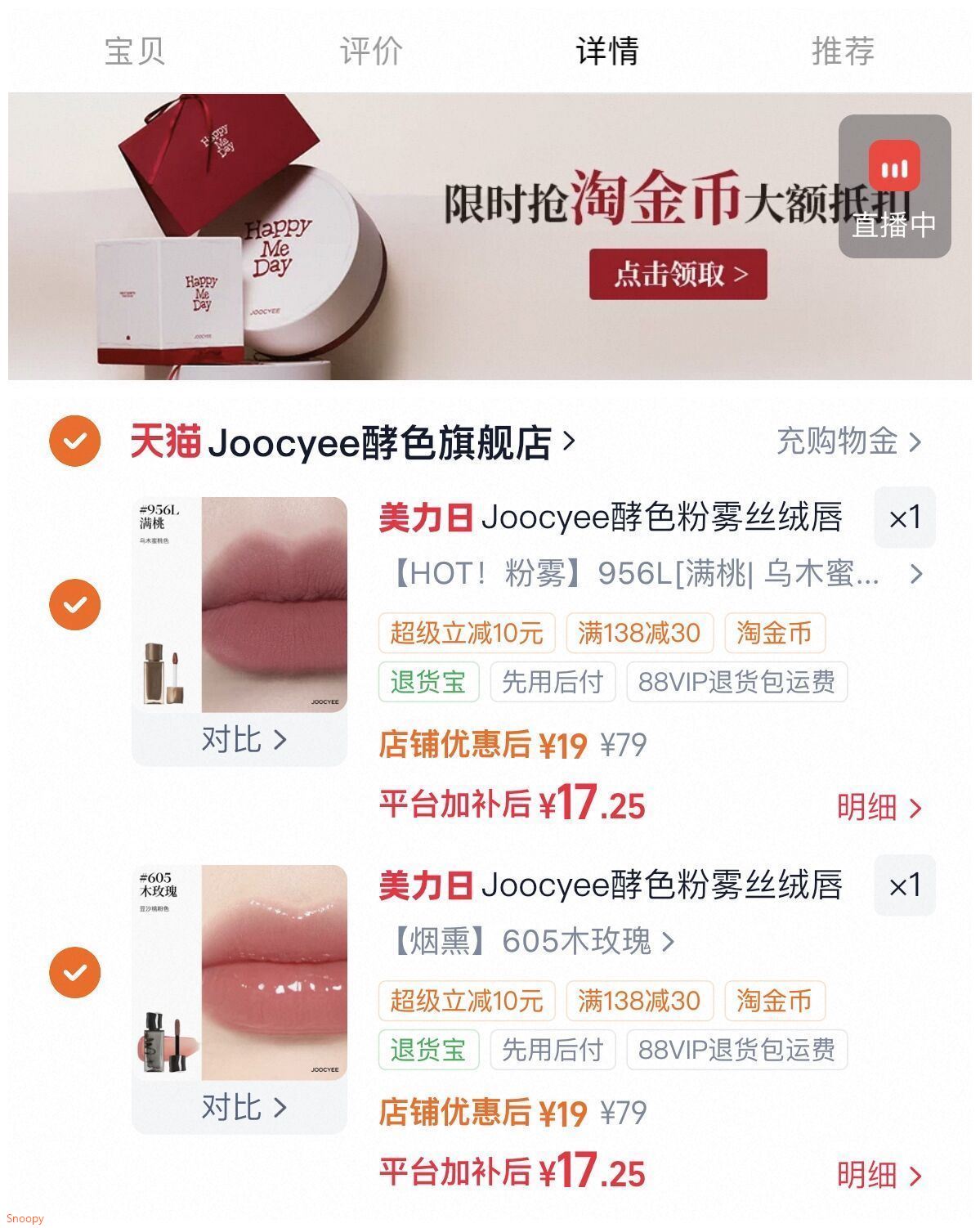This screenshot has height=1228, width=980.
Task: Change the 【烟熏】605木玫瑰 shade option
Action: [x=531, y=942]
